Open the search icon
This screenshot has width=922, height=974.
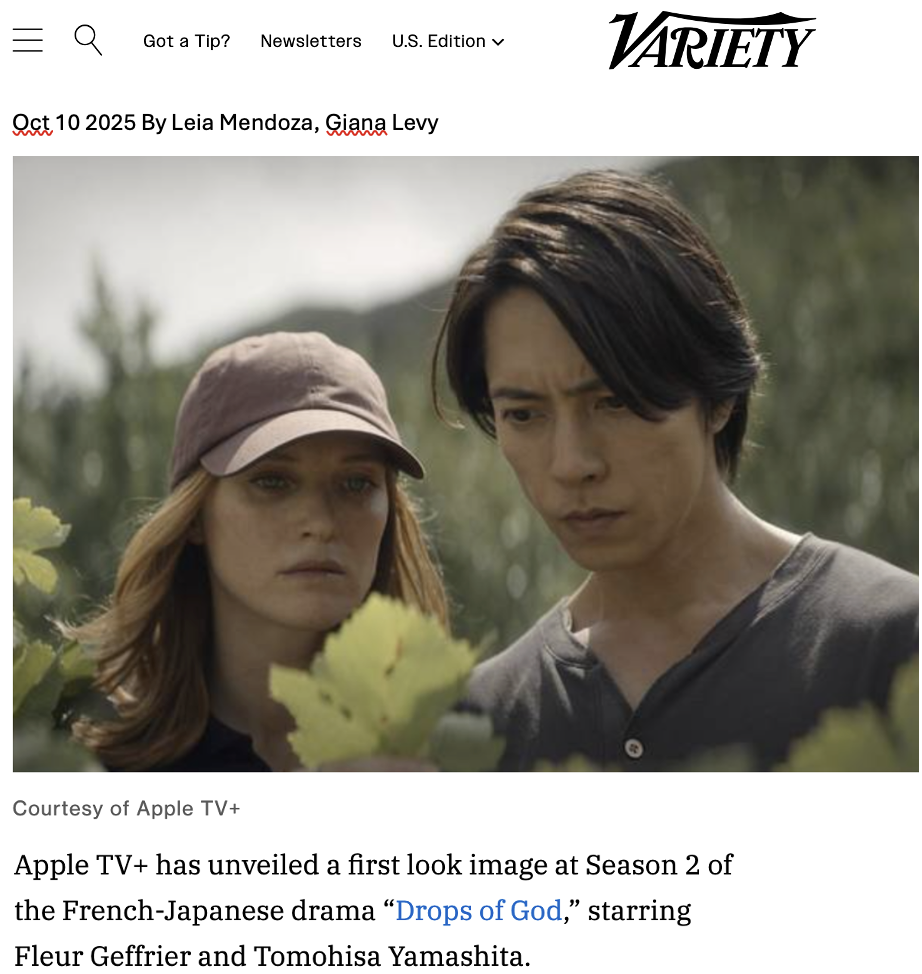pyautogui.click(x=88, y=40)
